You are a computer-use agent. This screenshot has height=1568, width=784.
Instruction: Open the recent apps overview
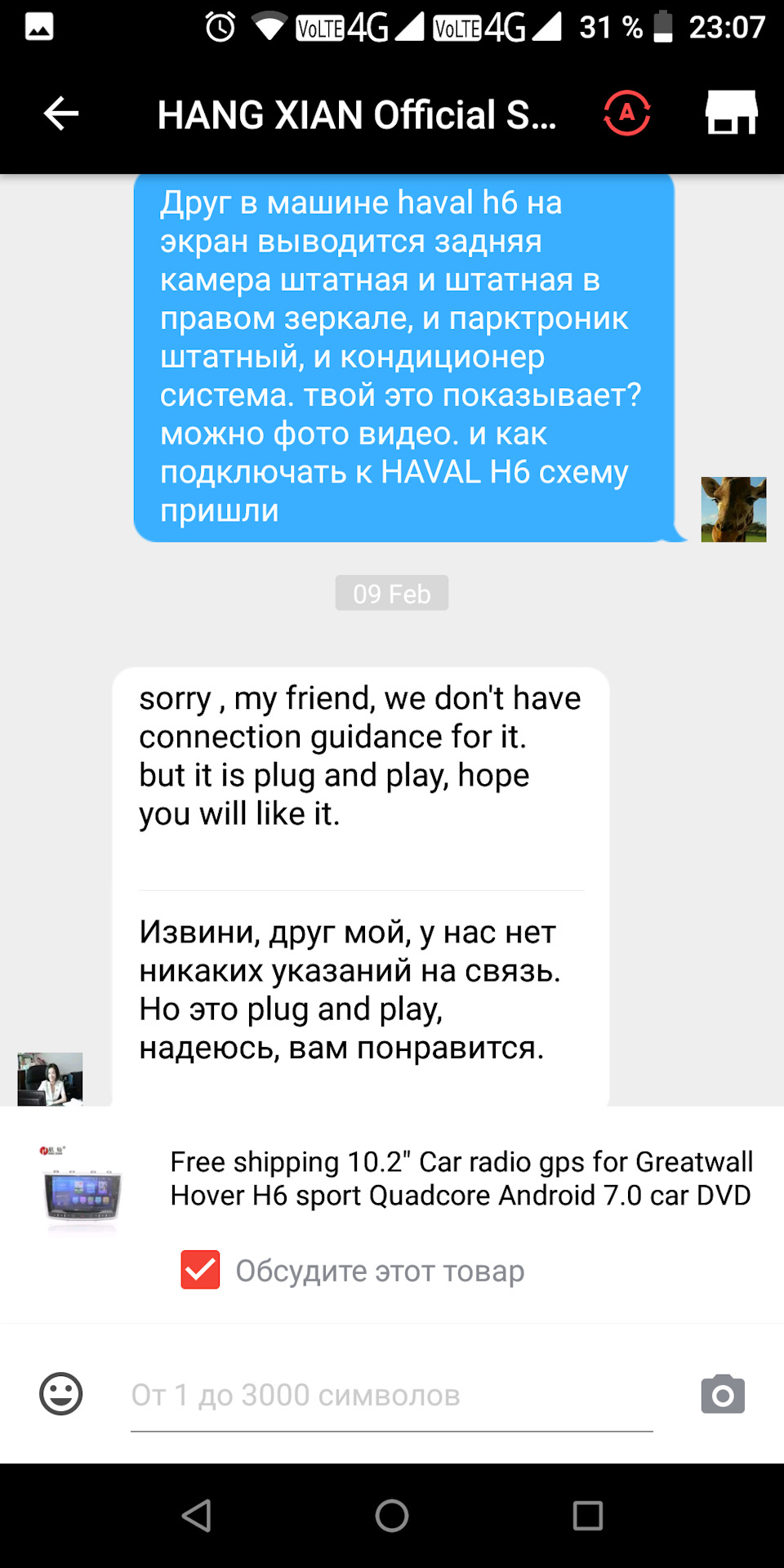point(588,1516)
